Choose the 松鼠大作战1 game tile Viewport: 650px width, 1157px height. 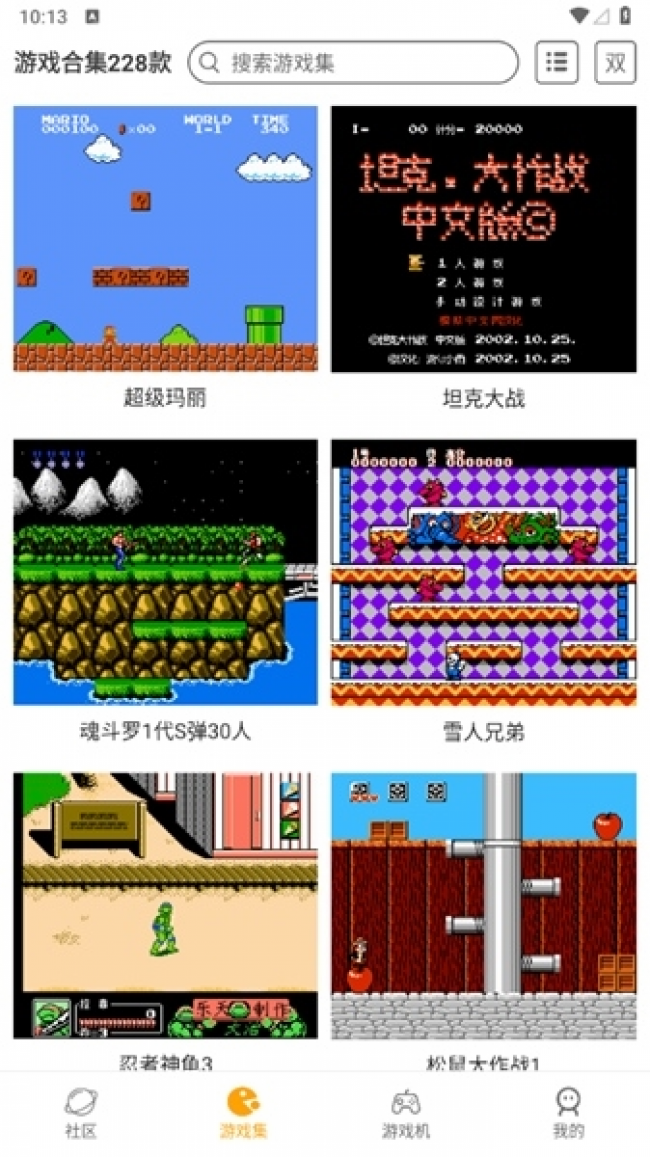tap(483, 905)
